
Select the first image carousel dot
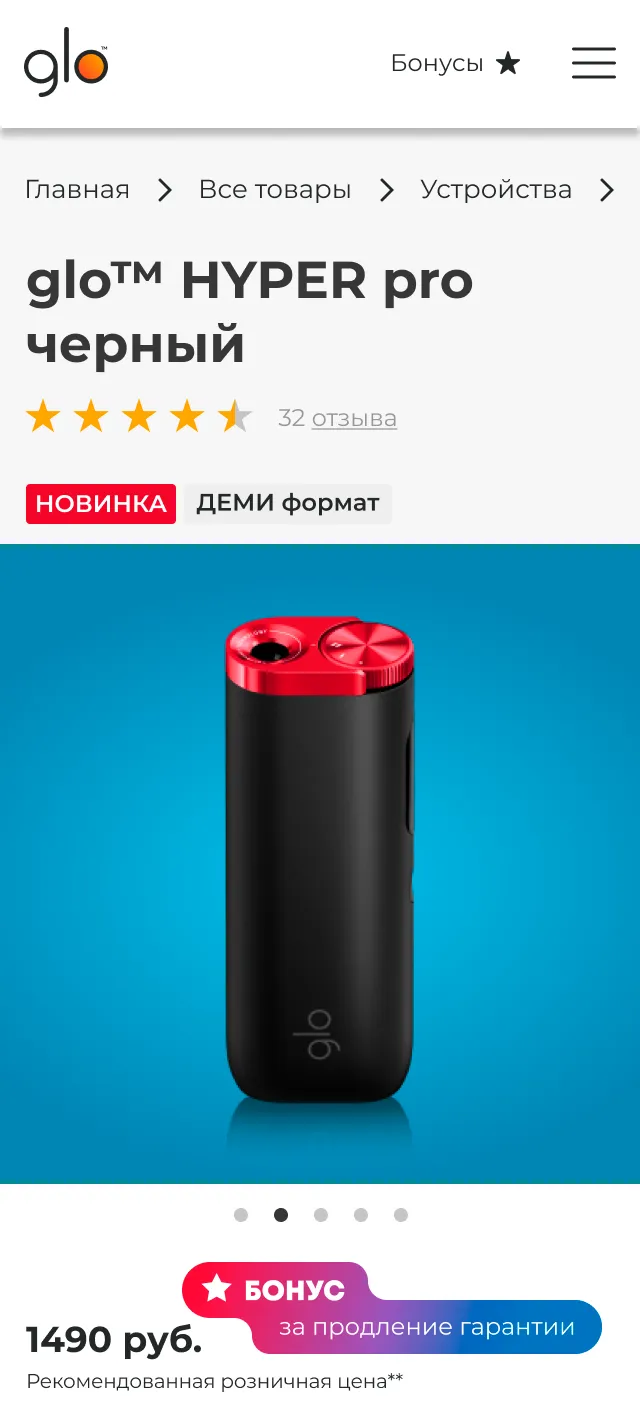(x=241, y=1215)
